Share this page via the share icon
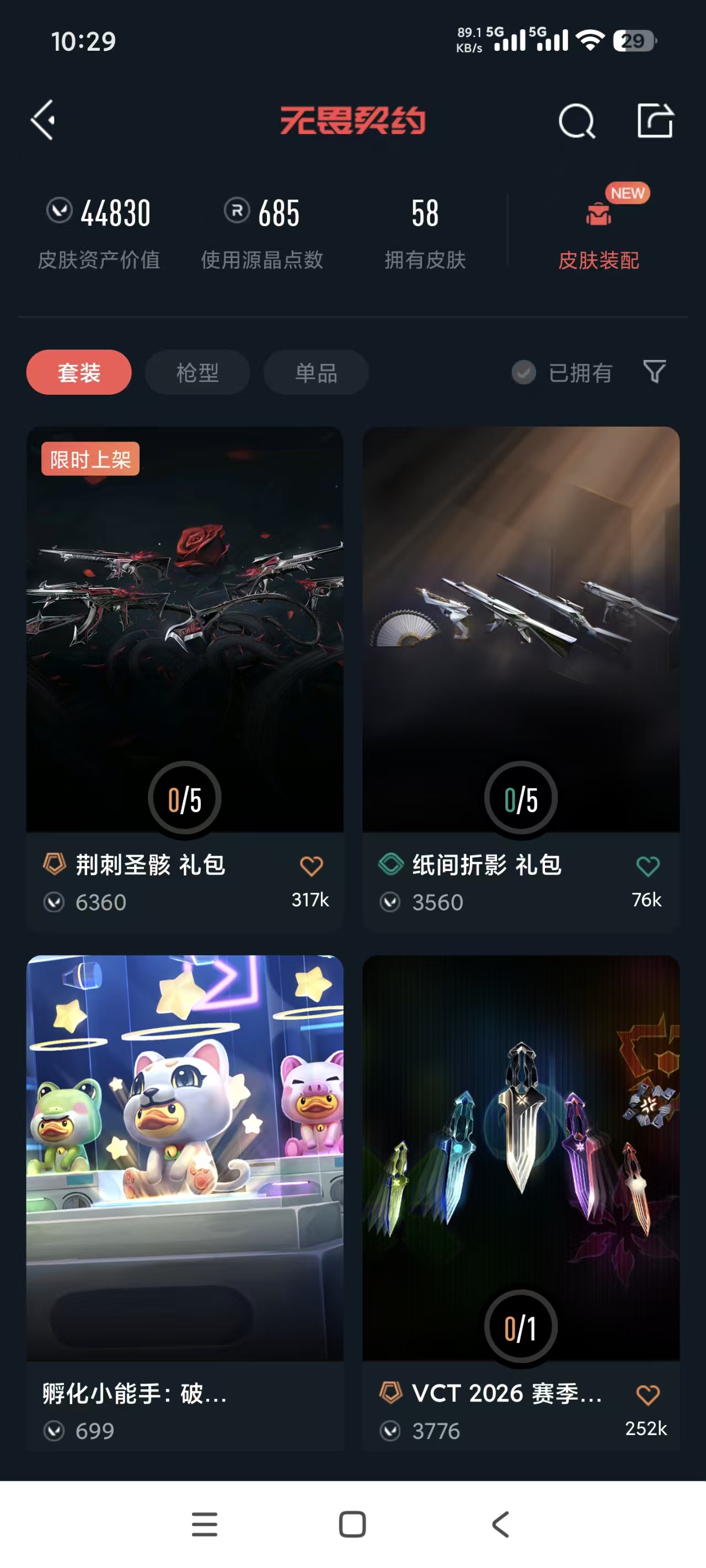The image size is (706, 1568). 655,121
